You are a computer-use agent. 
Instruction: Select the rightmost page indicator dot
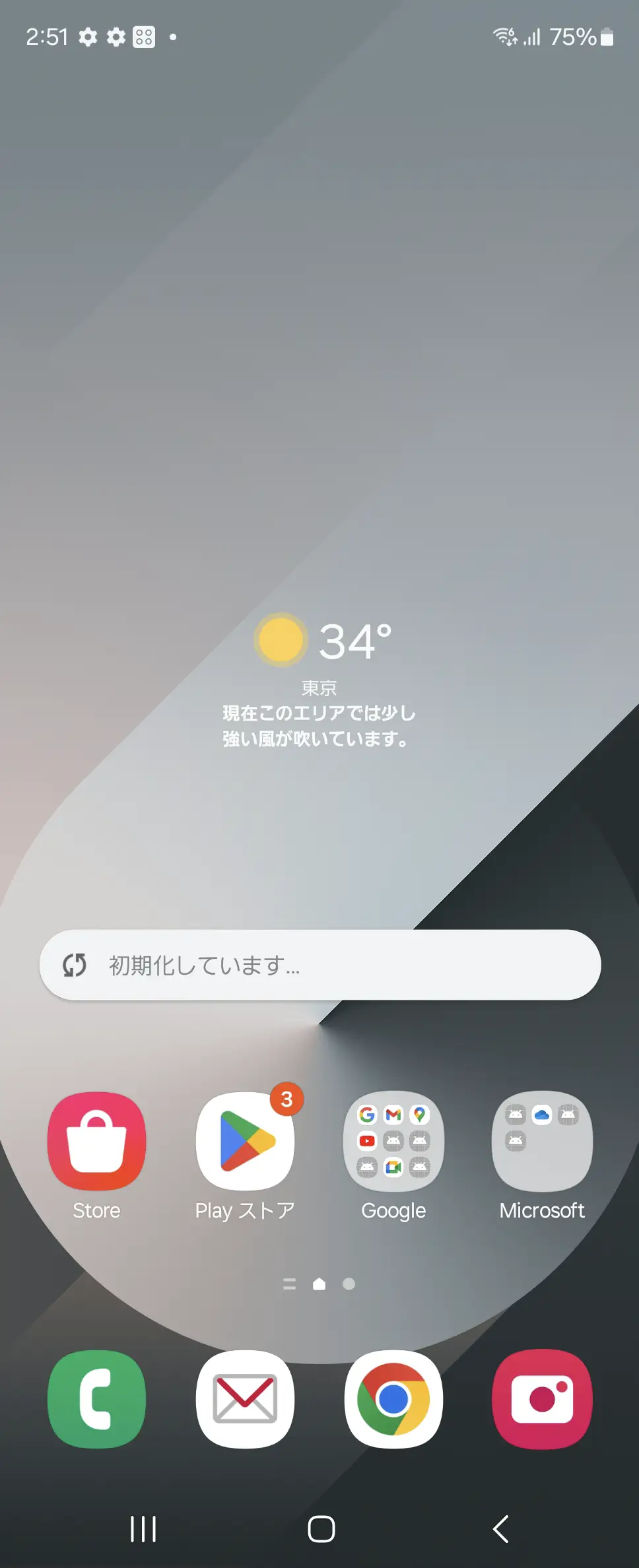click(x=348, y=1284)
